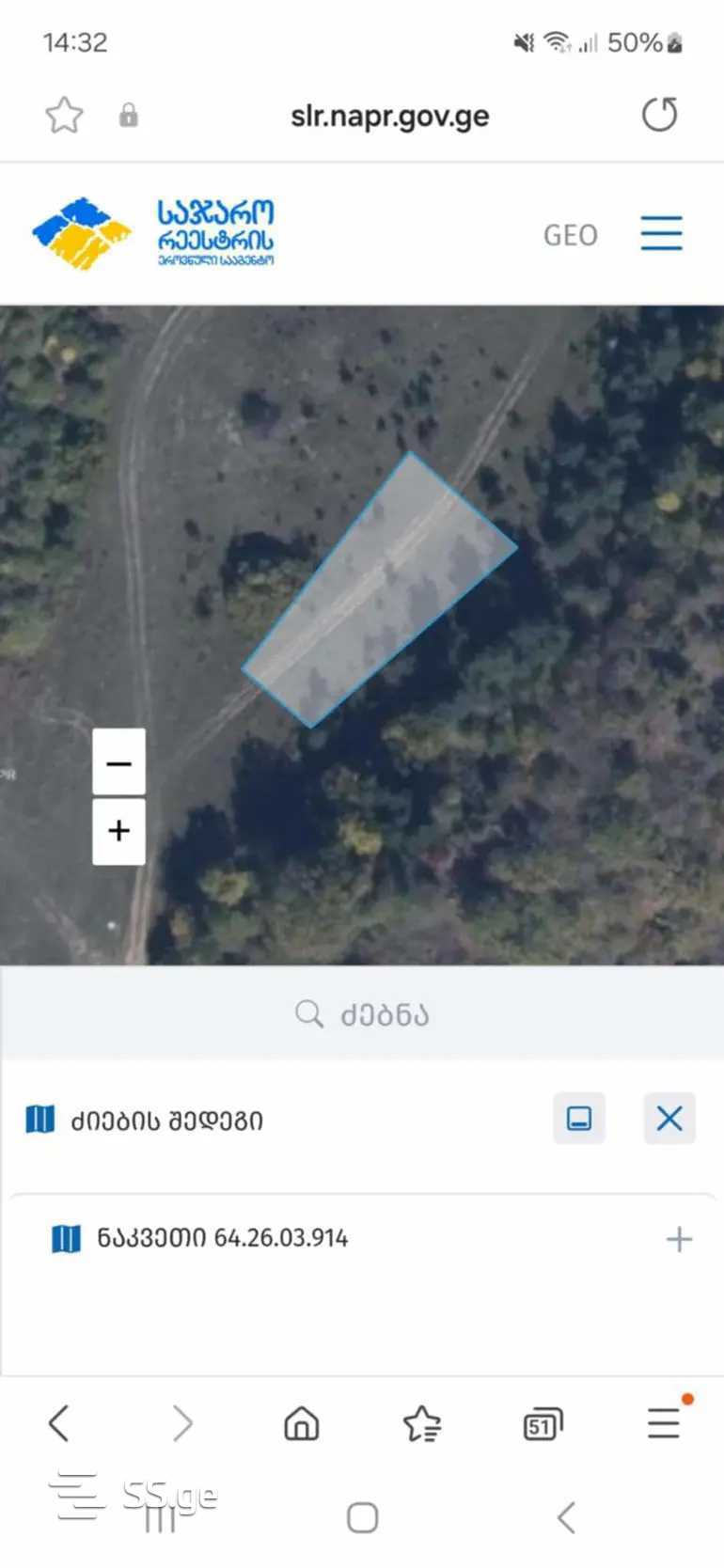Screen dimensions: 724x1568
Task: Zoom out the map
Action: tap(118, 763)
